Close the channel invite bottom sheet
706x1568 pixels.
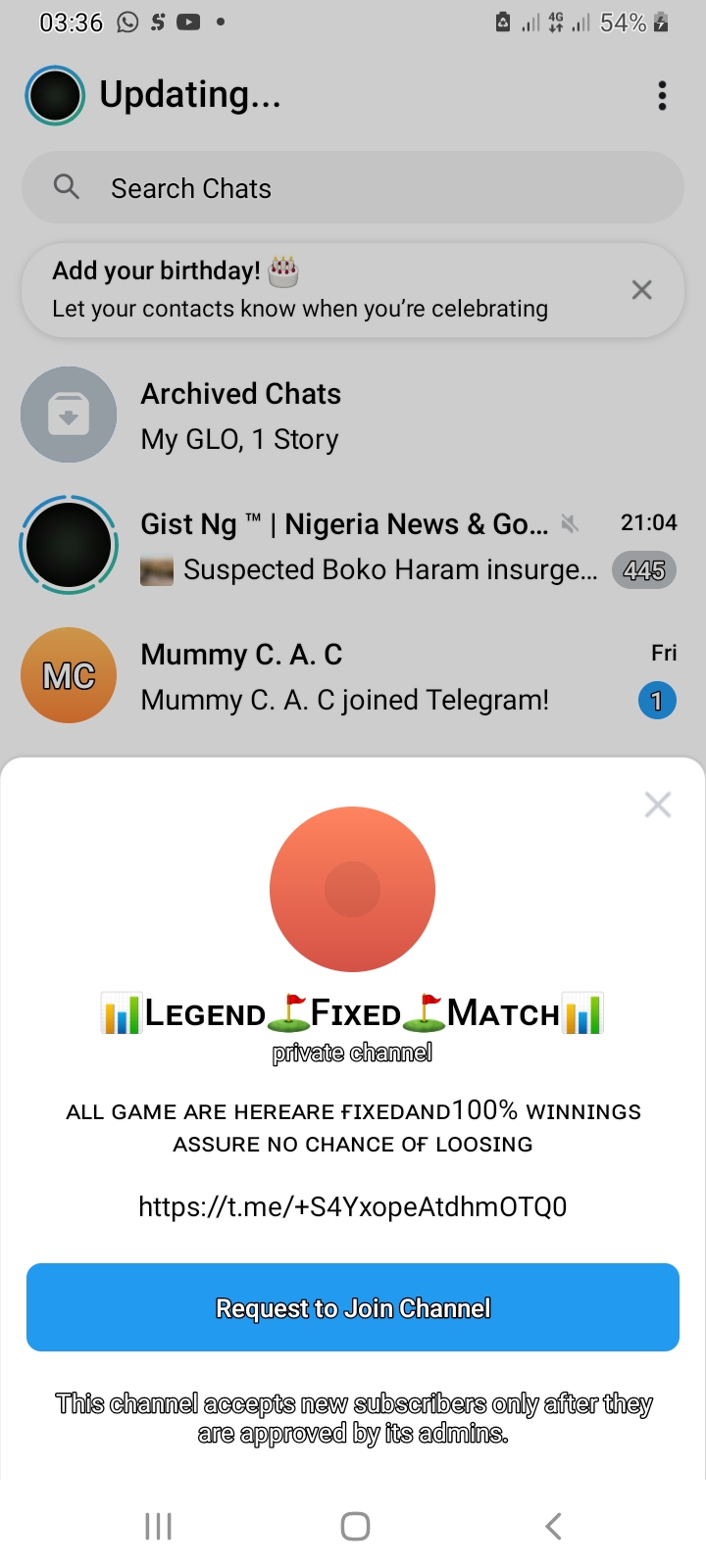[657, 805]
